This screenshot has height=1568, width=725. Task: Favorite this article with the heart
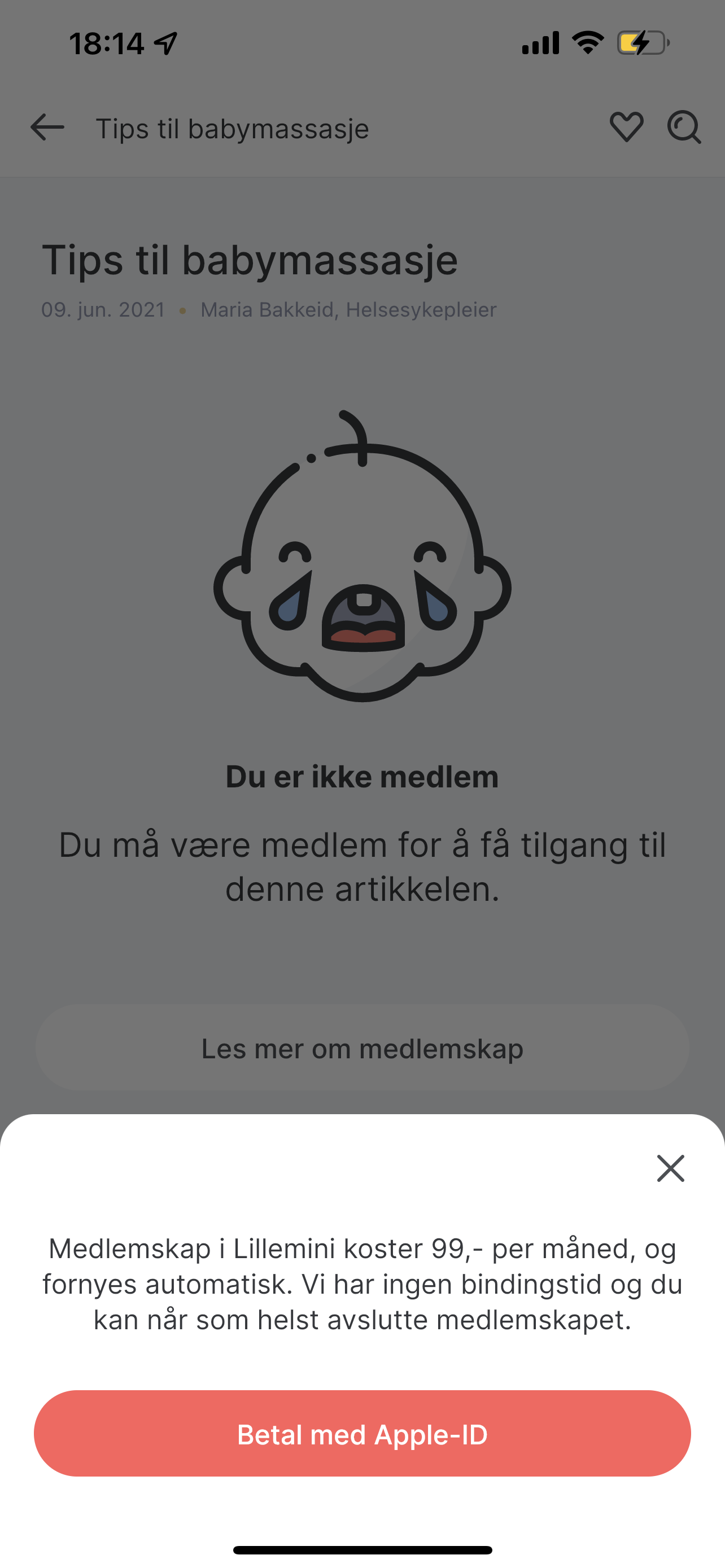[626, 128]
